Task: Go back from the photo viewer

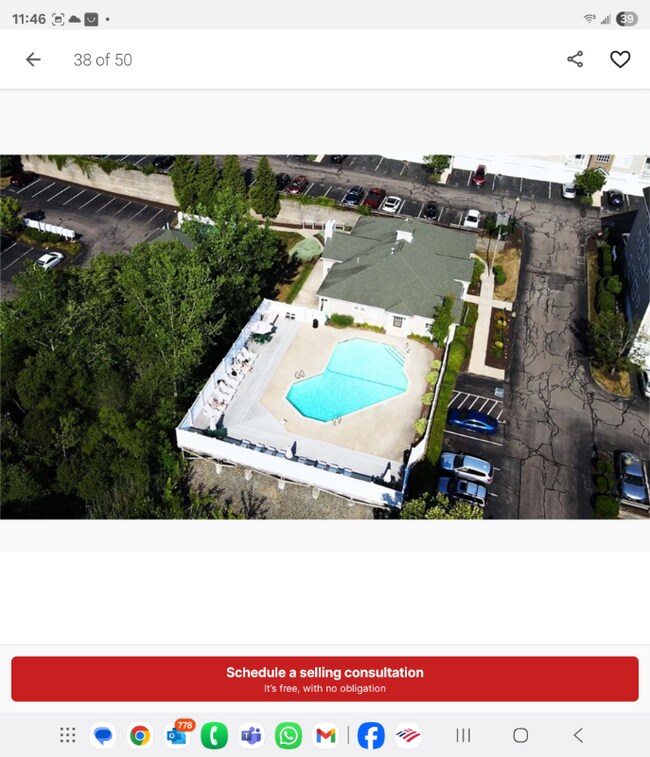Action: coord(33,60)
